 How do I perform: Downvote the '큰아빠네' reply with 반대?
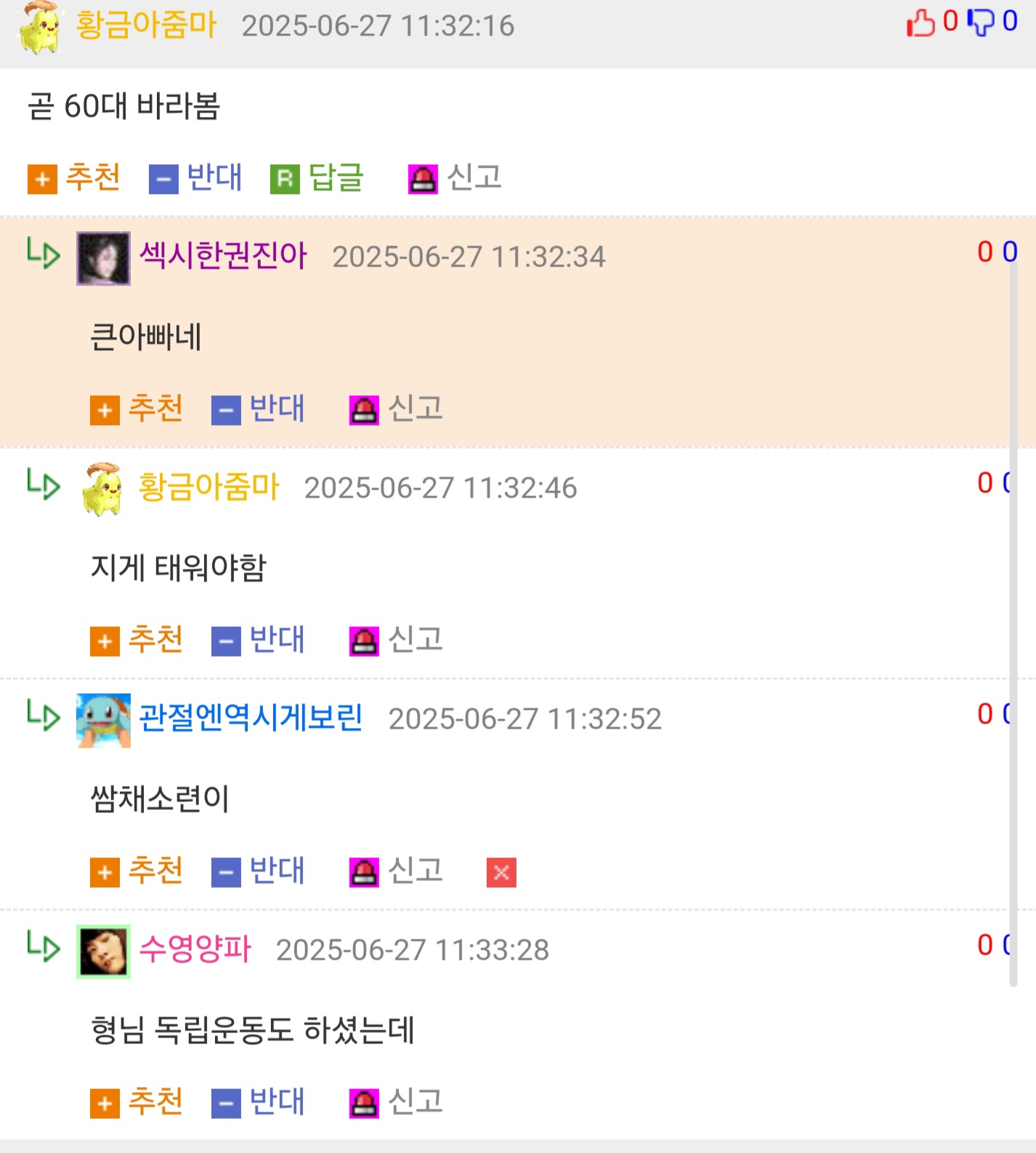point(258,409)
